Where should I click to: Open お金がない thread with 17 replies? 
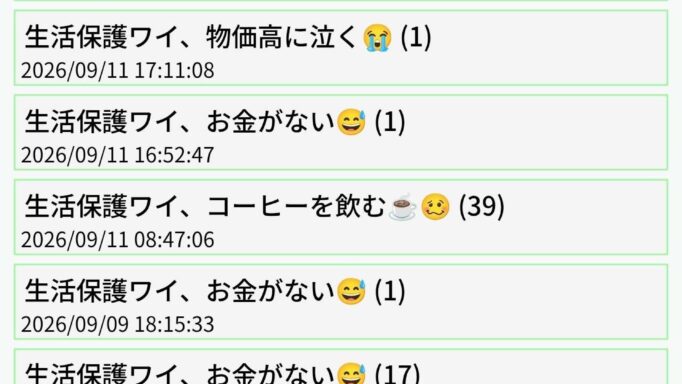click(341, 367)
